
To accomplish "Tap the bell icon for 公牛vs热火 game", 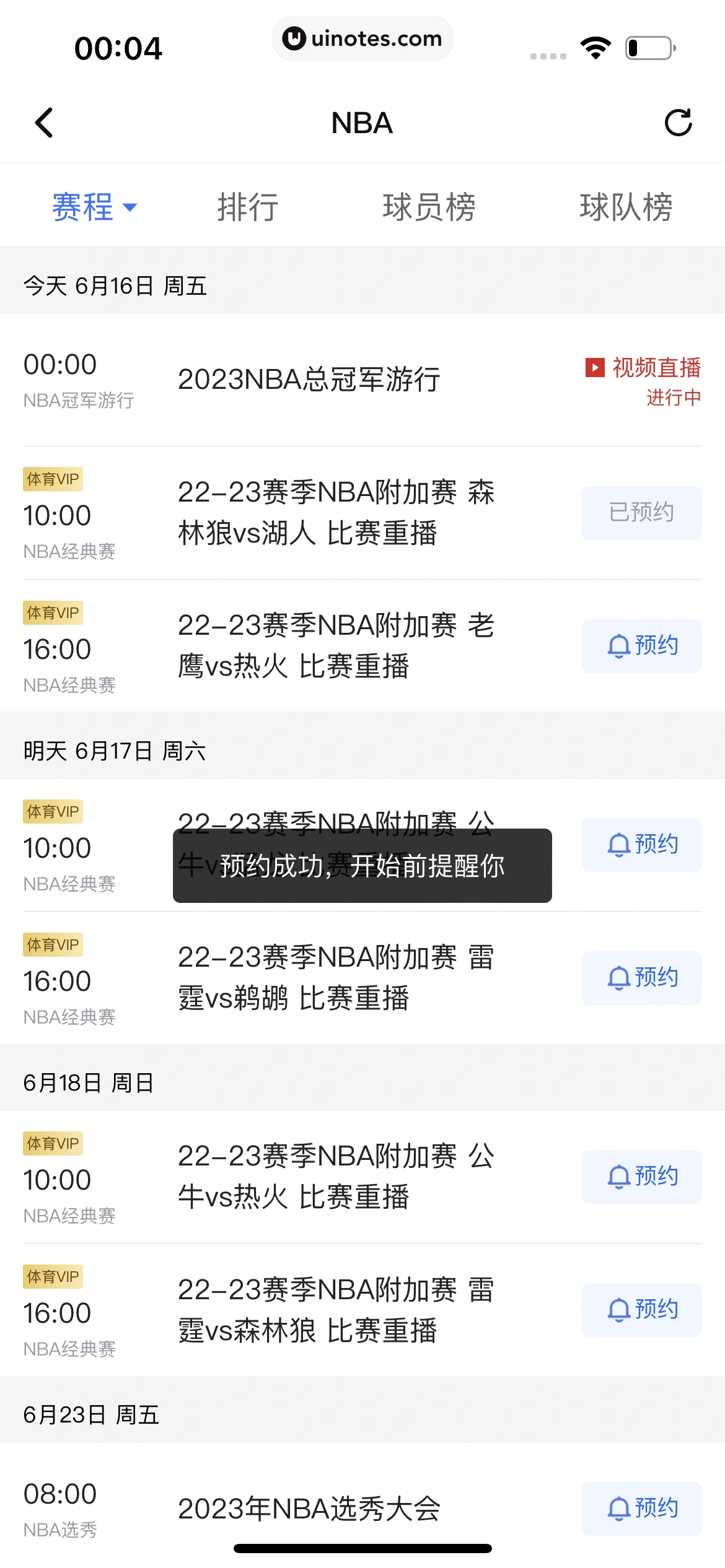I will coord(617,1177).
